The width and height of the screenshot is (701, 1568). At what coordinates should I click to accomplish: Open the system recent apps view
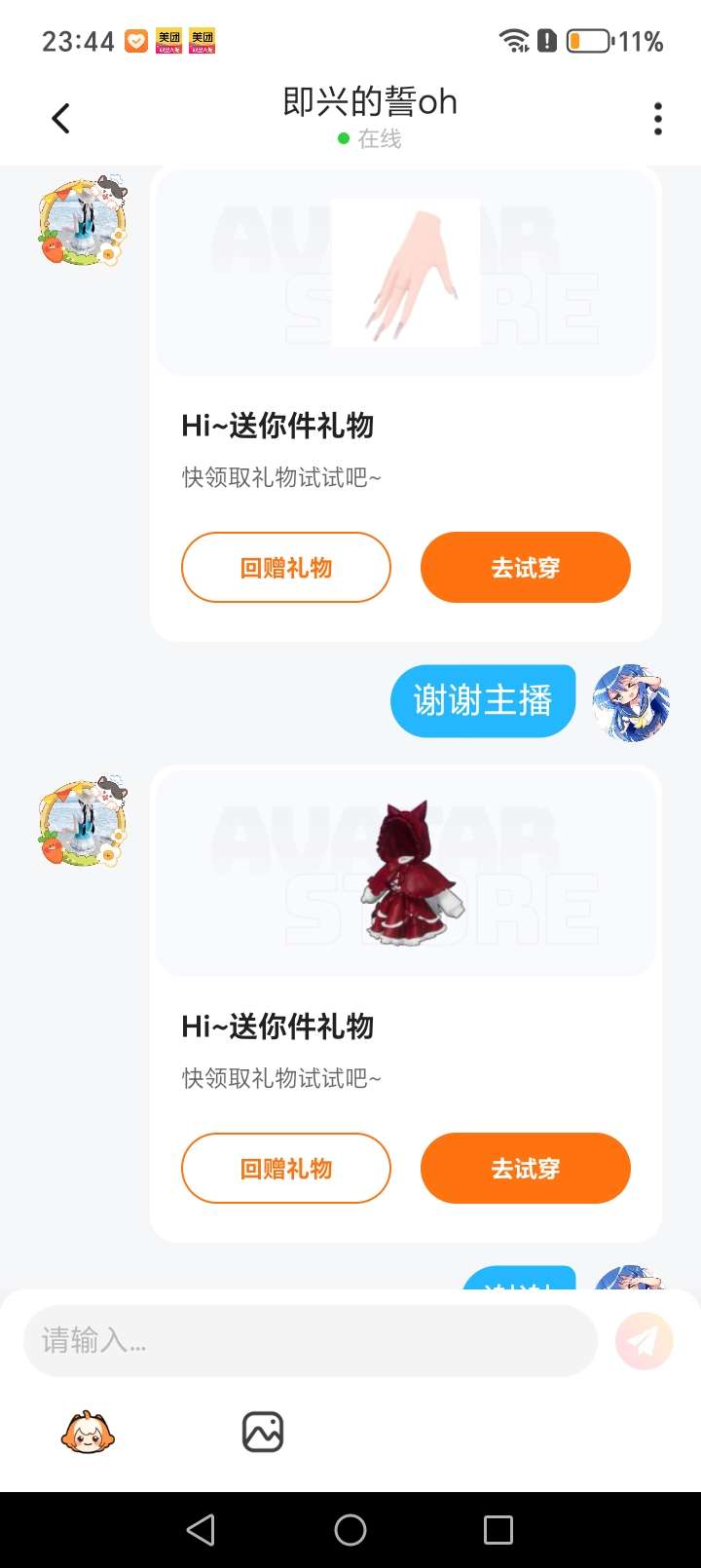tap(498, 1530)
